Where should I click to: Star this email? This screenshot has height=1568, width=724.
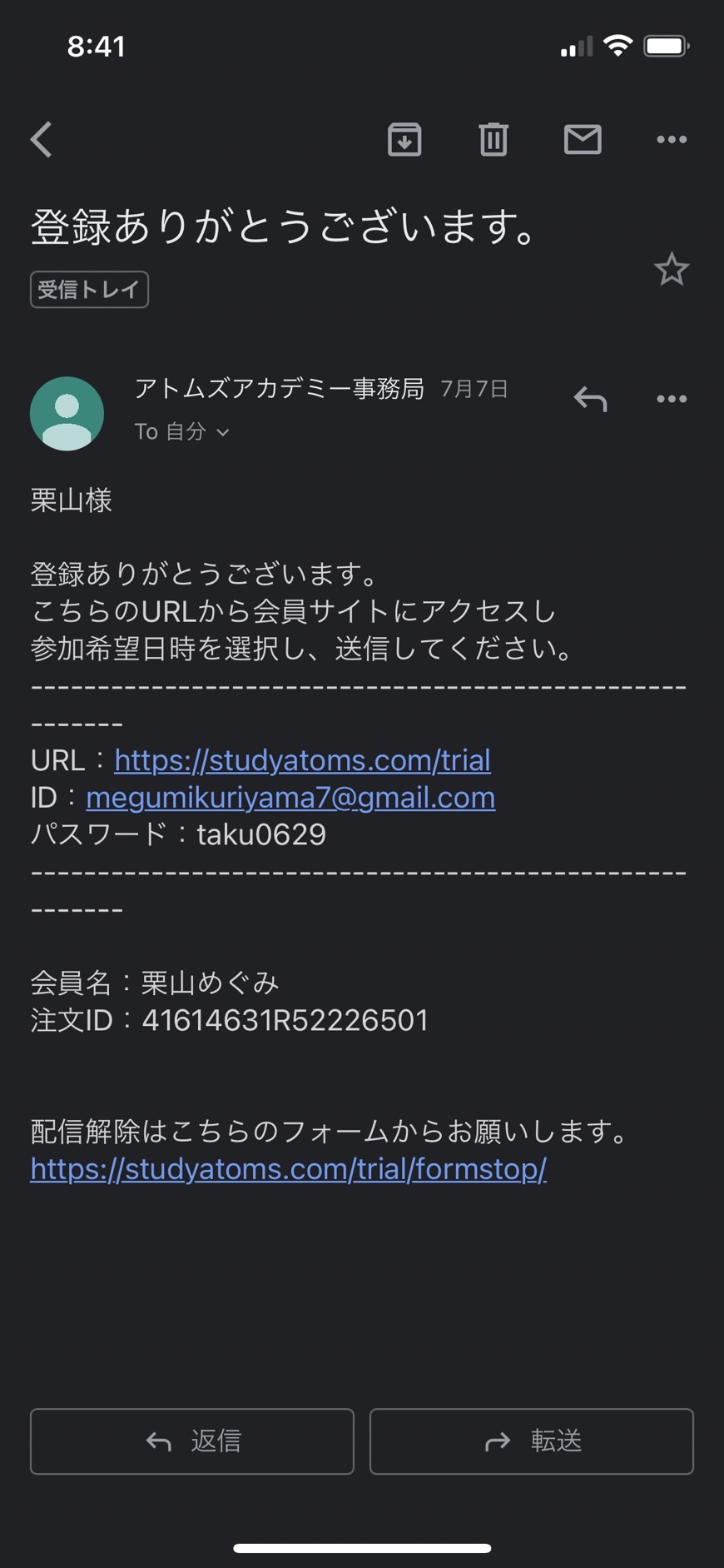(x=672, y=269)
